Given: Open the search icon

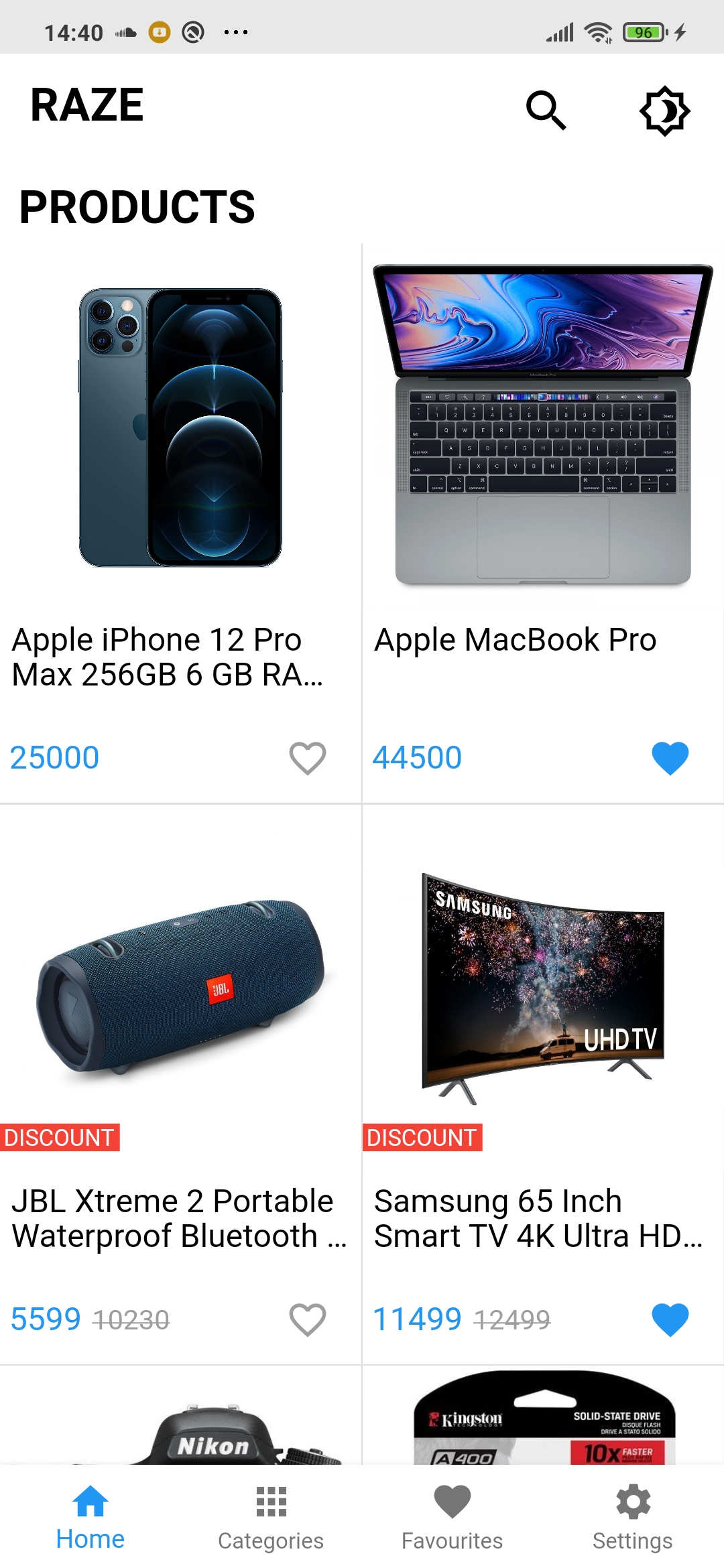Looking at the screenshot, I should tap(546, 110).
